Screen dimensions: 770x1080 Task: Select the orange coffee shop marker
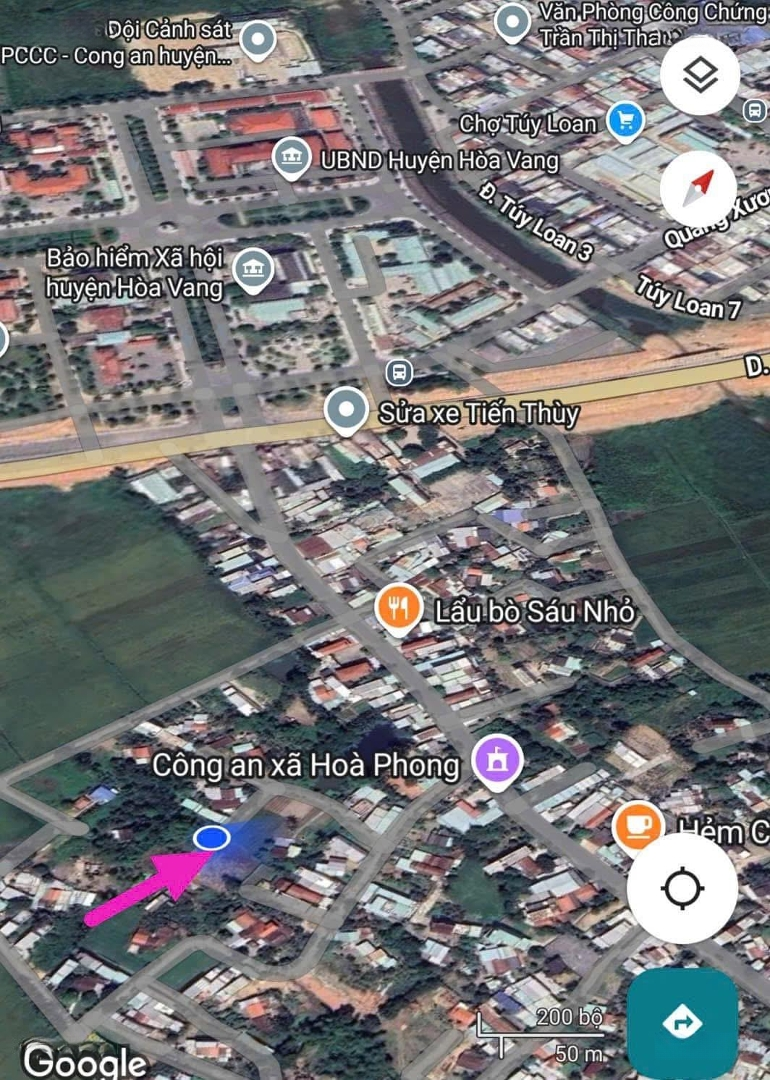click(x=638, y=825)
